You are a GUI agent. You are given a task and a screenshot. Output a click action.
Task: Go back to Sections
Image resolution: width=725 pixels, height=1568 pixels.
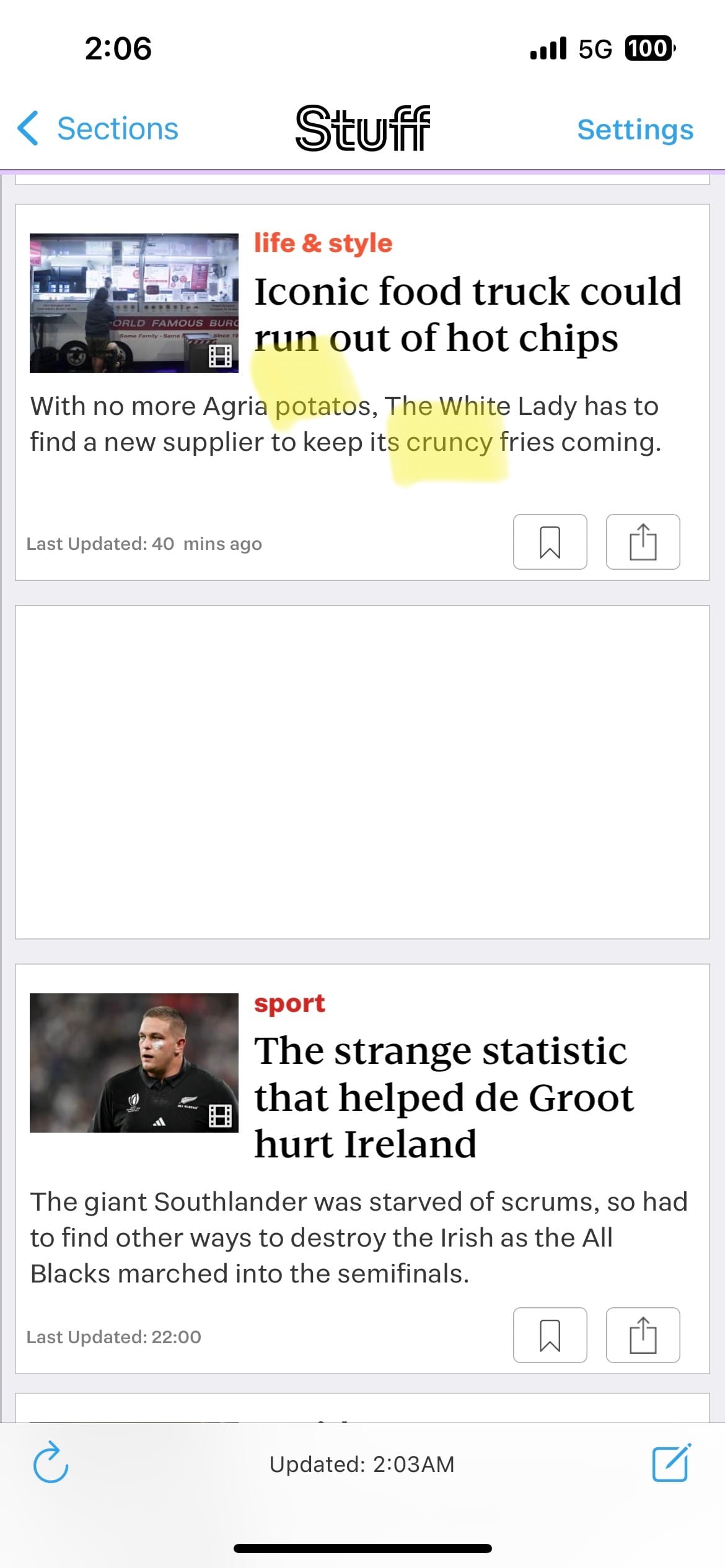(x=99, y=129)
